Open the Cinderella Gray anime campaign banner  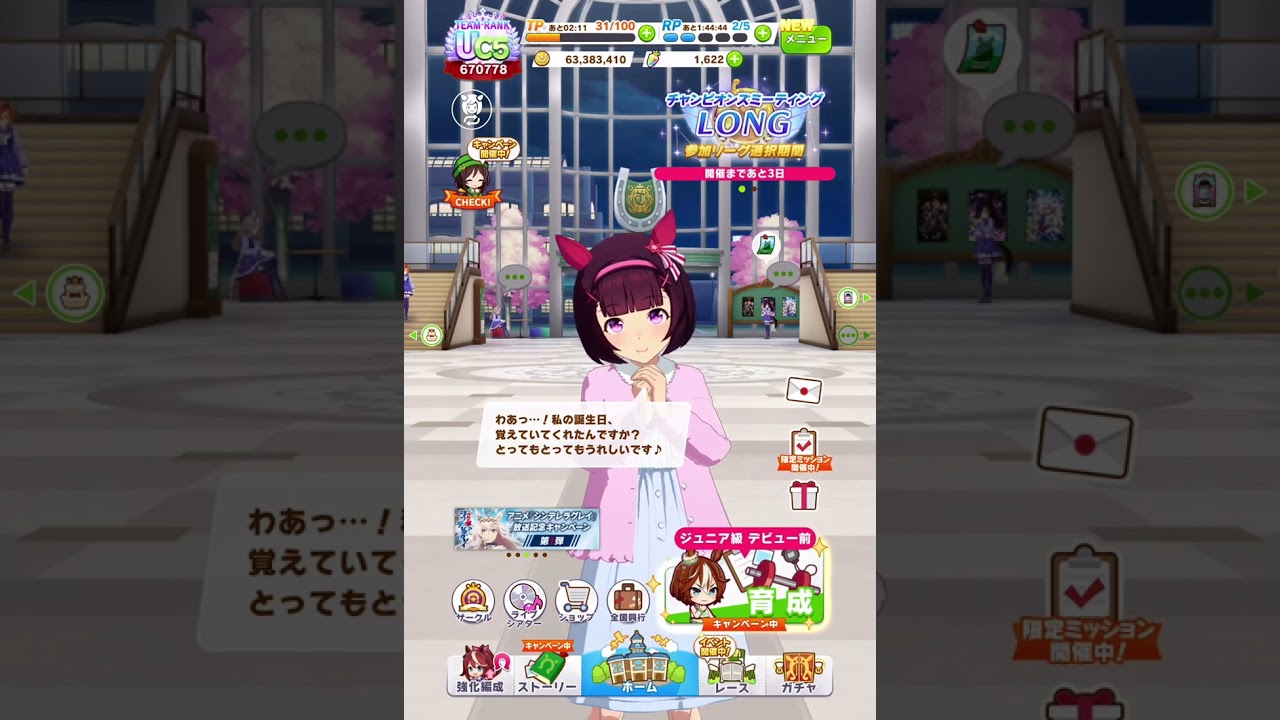point(527,529)
